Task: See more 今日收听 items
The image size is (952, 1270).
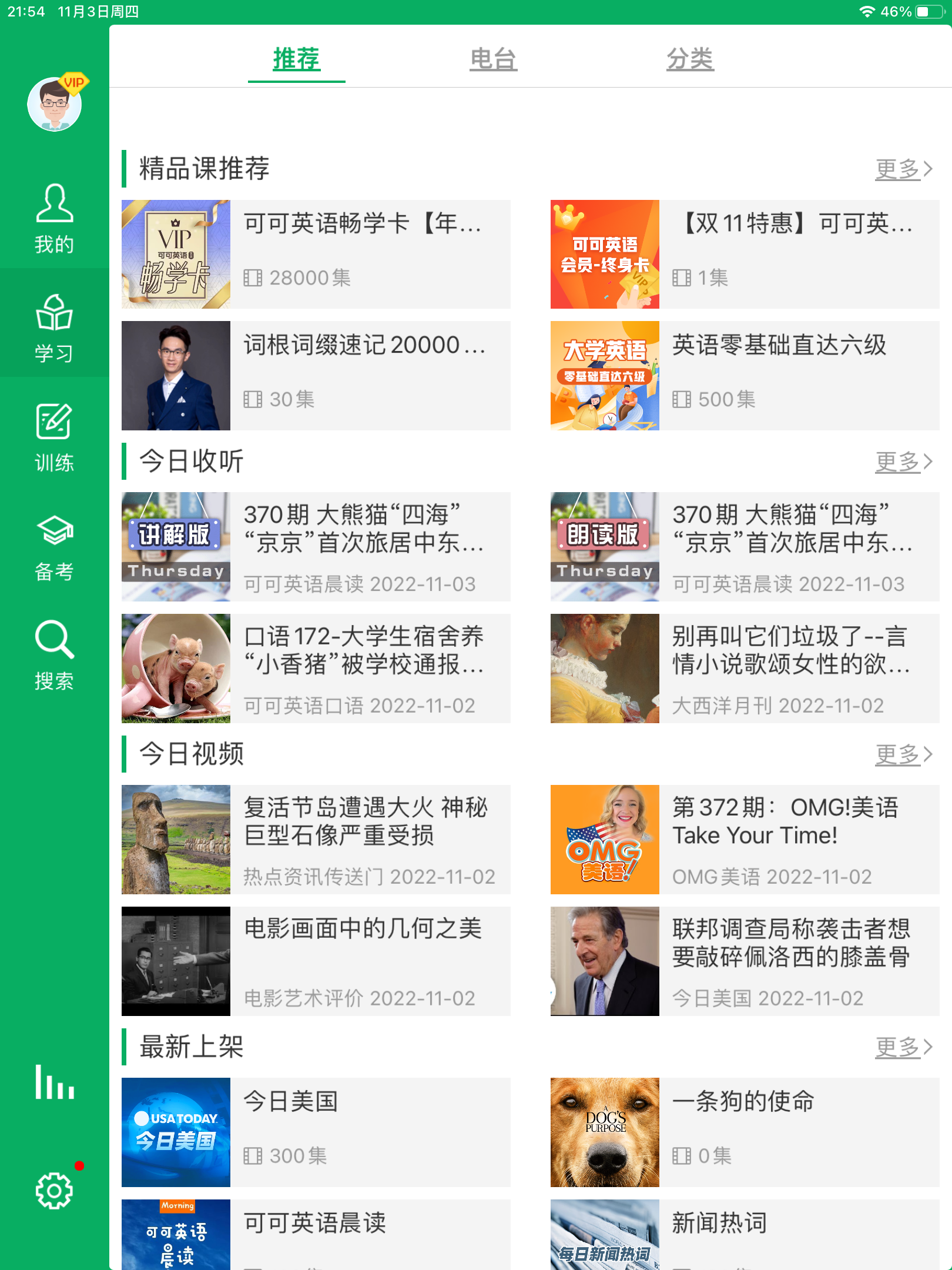Action: (x=903, y=462)
